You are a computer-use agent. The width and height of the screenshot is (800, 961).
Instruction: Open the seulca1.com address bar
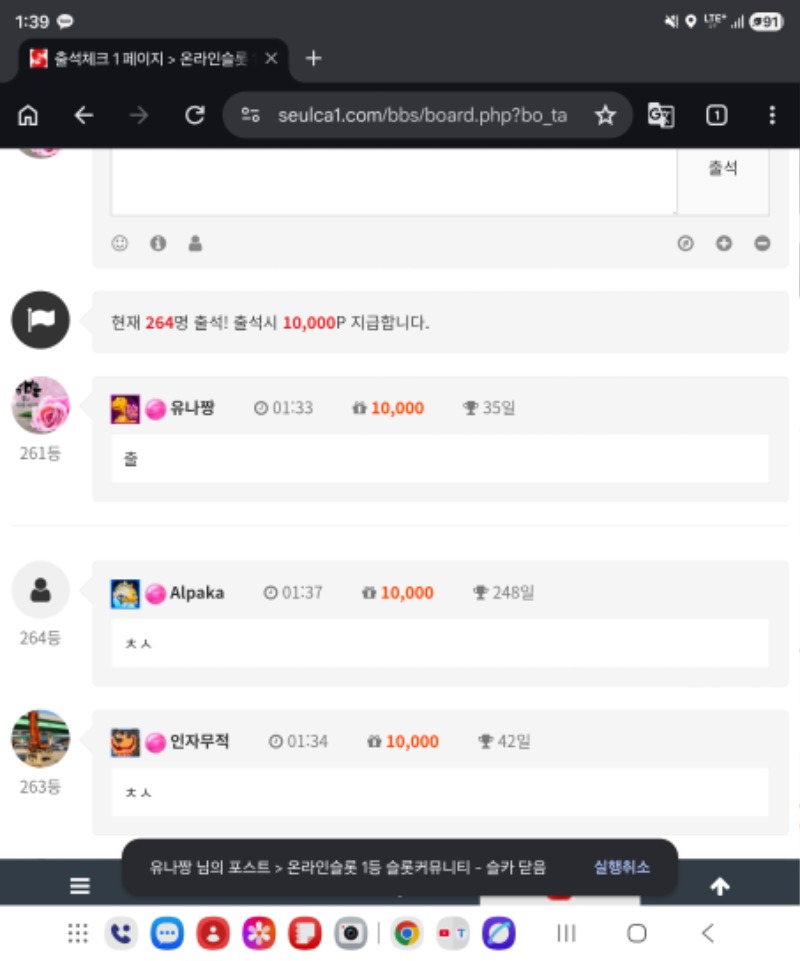(420, 116)
